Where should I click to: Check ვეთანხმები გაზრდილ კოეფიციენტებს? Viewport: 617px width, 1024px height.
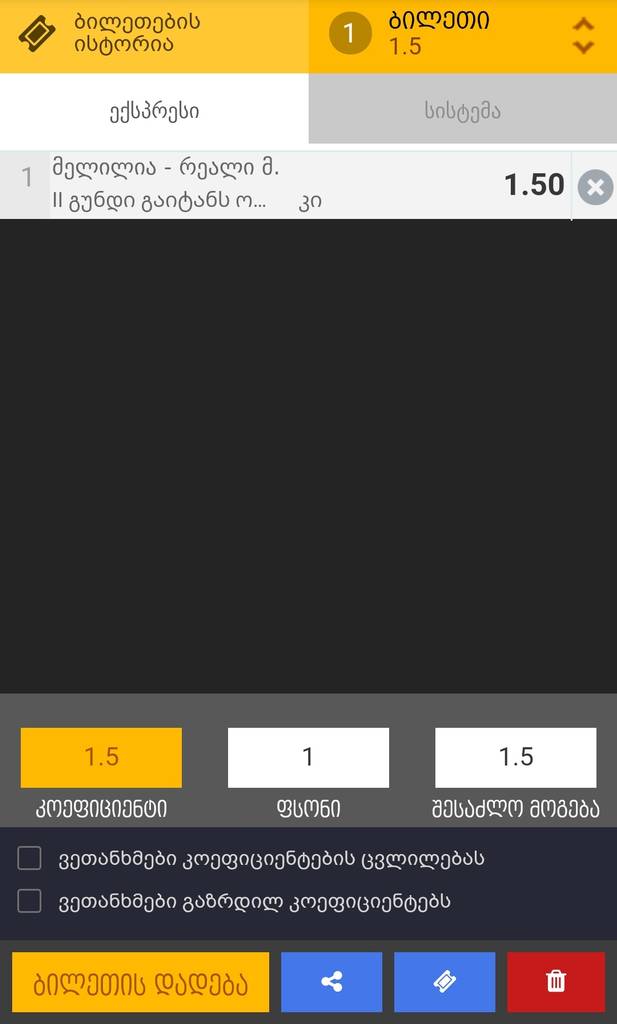(30, 901)
